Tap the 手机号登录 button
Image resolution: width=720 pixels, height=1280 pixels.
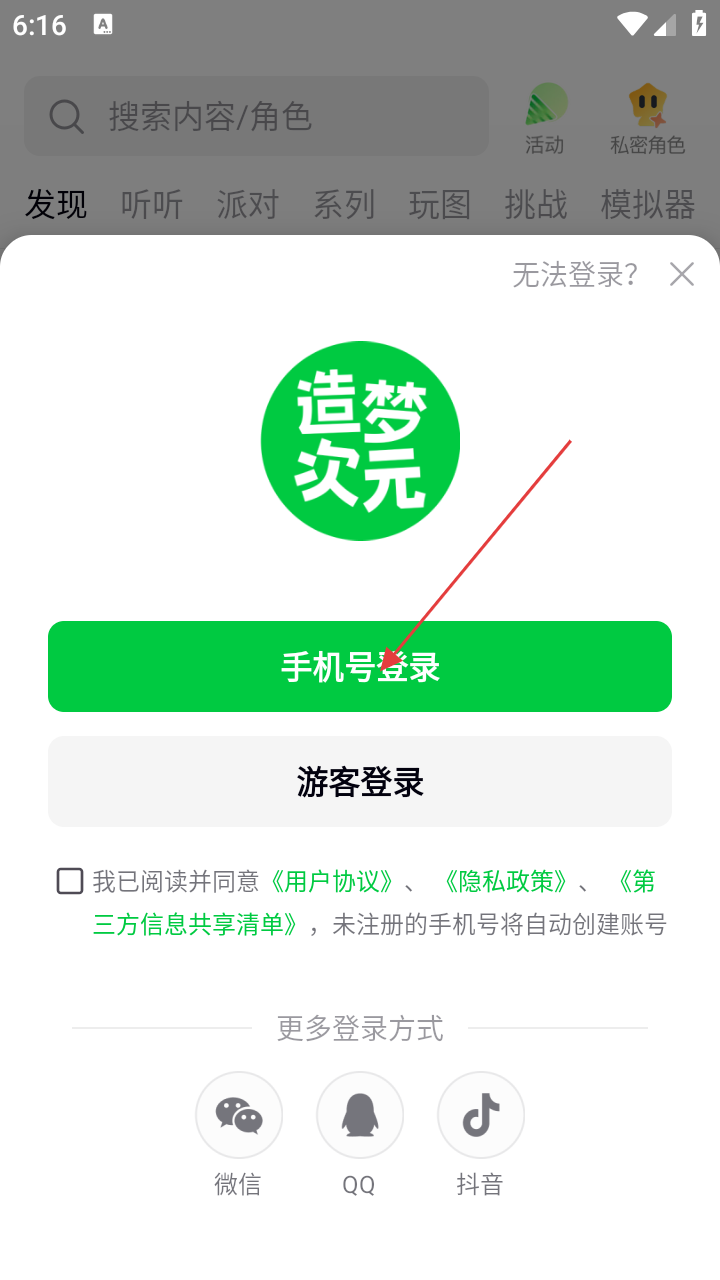click(x=360, y=667)
